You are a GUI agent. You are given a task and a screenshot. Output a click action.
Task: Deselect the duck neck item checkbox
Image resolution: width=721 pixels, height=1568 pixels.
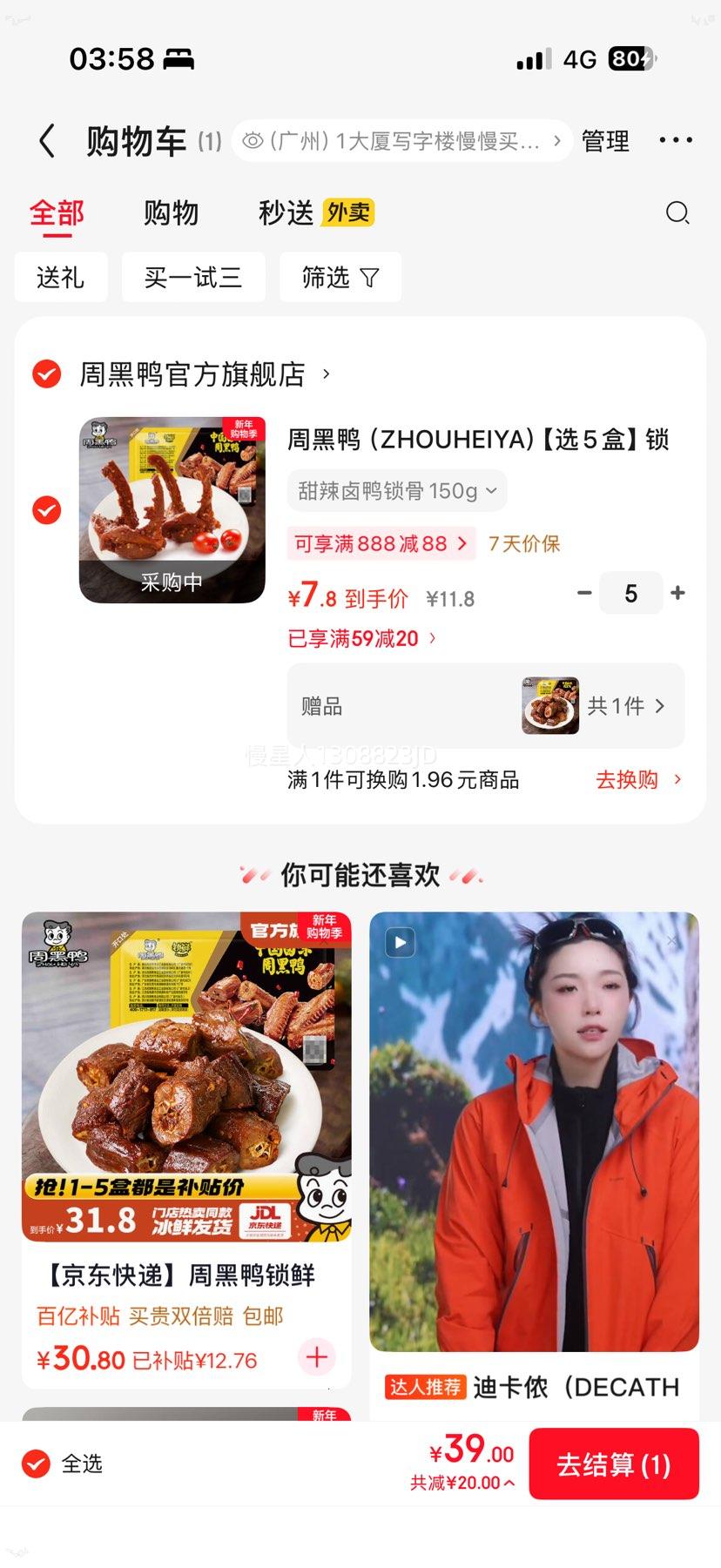pyautogui.click(x=45, y=509)
